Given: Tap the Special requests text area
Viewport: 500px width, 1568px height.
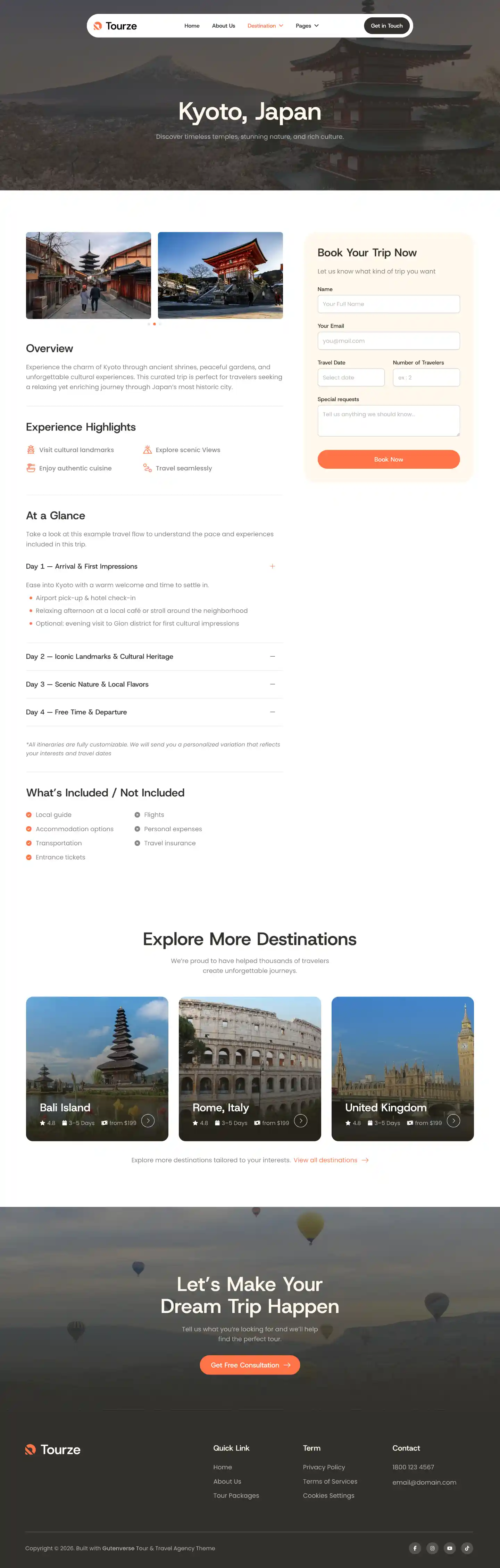Looking at the screenshot, I should coord(388,421).
